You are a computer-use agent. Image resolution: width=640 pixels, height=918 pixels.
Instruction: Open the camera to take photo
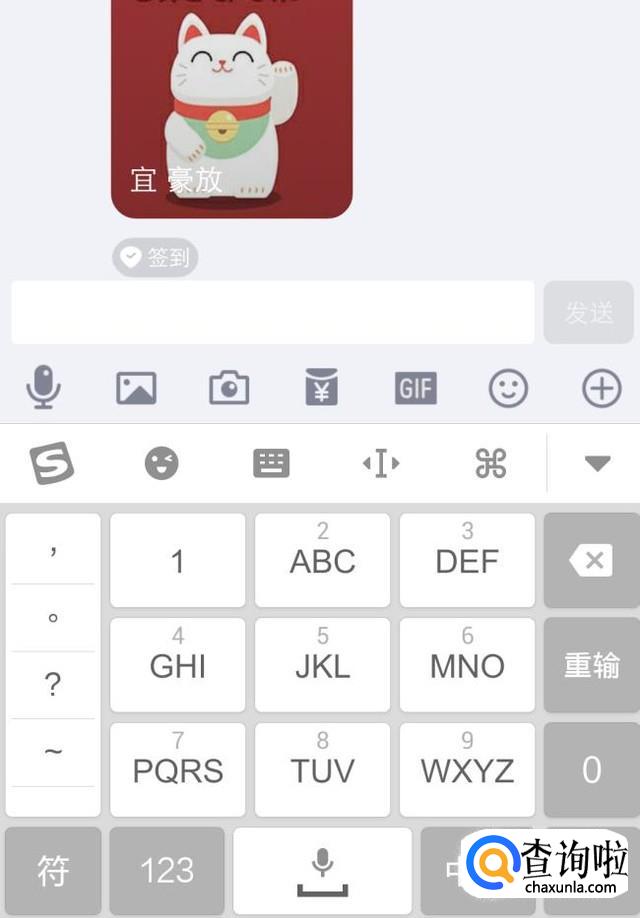click(x=229, y=388)
